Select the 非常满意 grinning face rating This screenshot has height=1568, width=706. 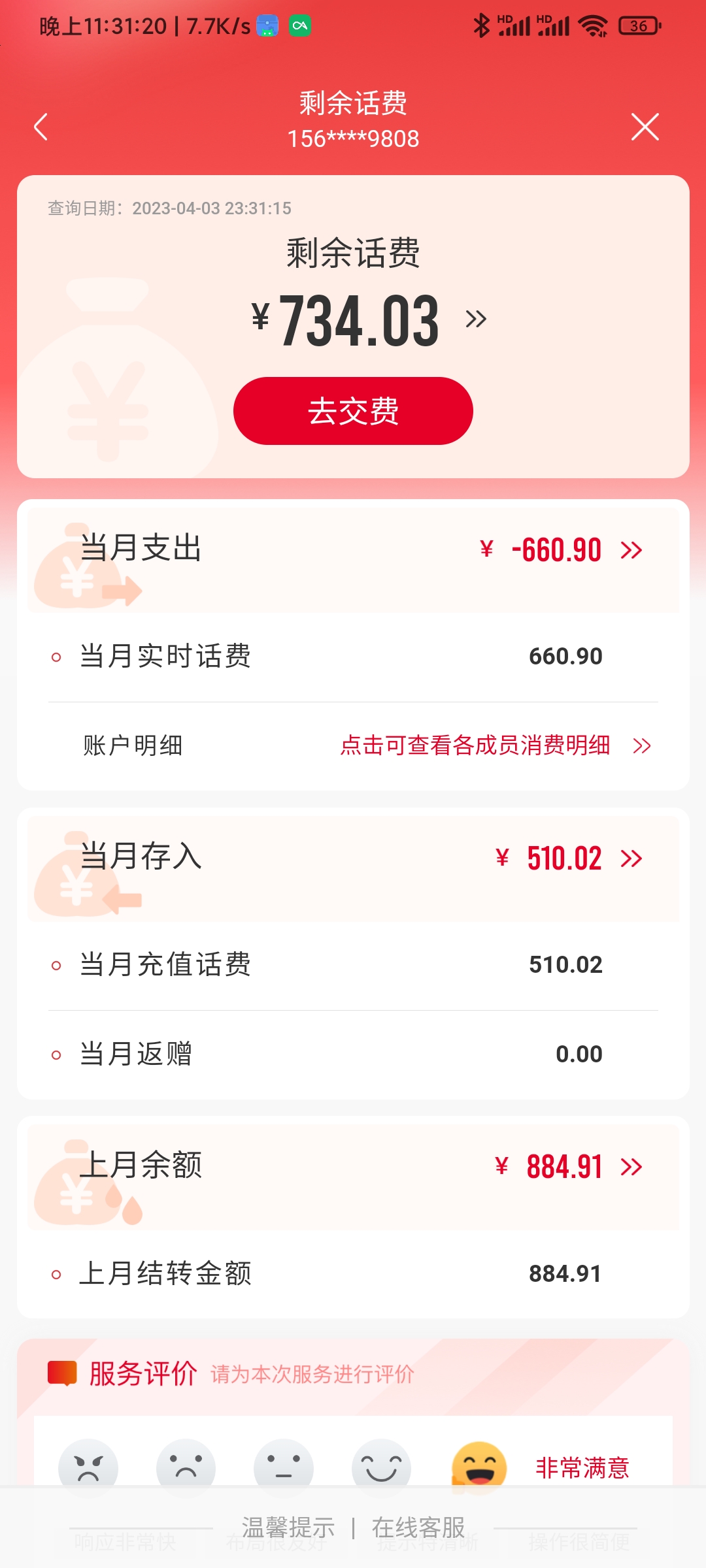(479, 1467)
